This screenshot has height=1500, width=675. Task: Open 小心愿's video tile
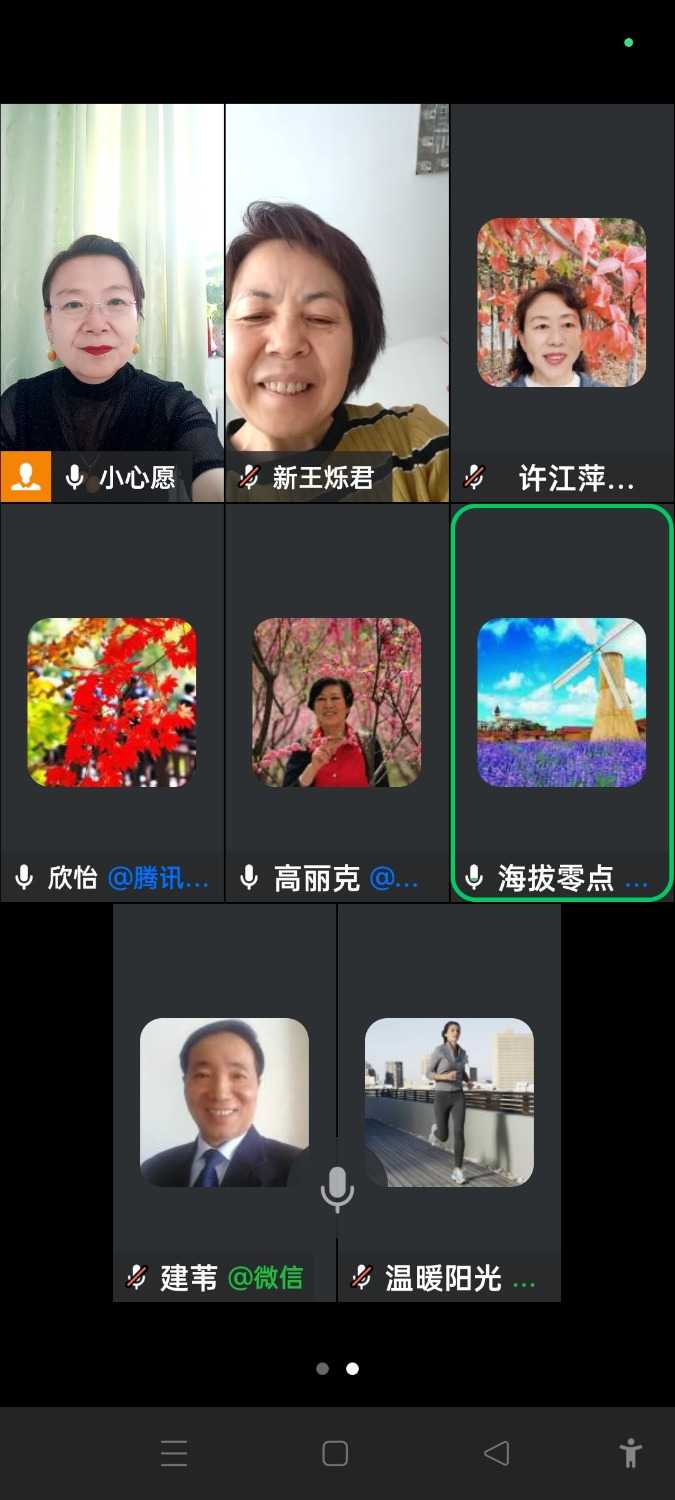point(112,300)
